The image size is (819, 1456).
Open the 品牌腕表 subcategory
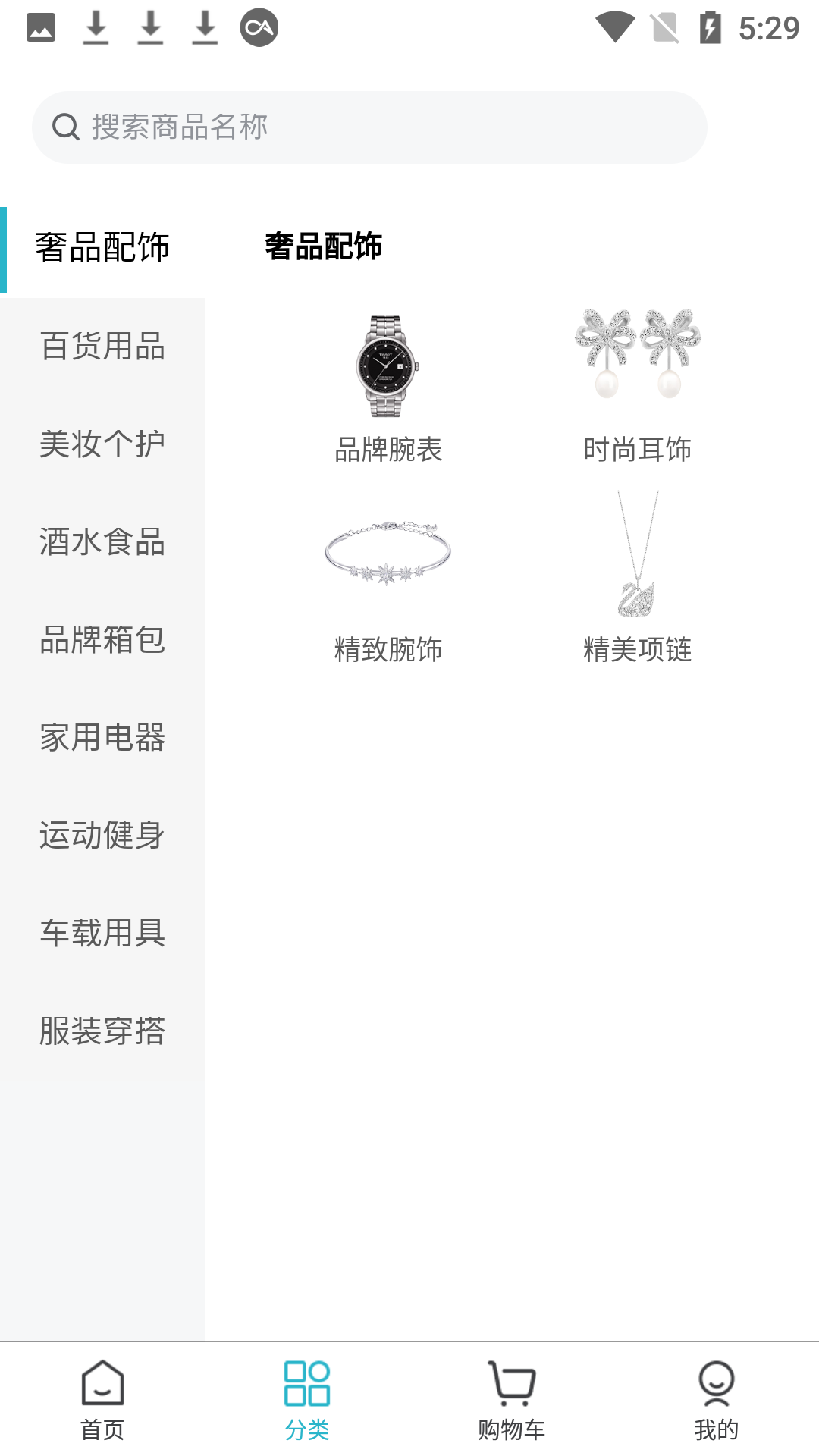click(x=388, y=388)
